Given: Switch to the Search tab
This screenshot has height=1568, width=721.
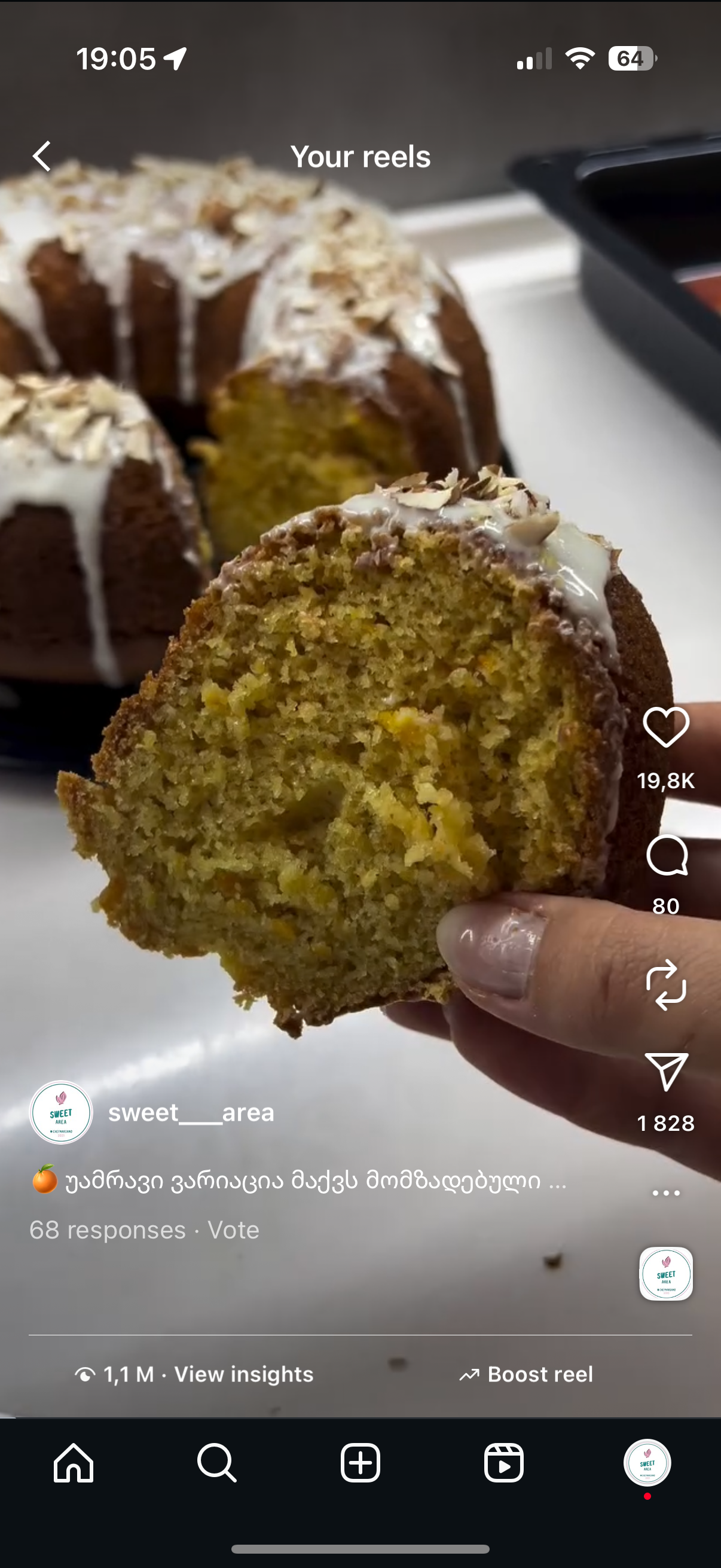Looking at the screenshot, I should [216, 1462].
